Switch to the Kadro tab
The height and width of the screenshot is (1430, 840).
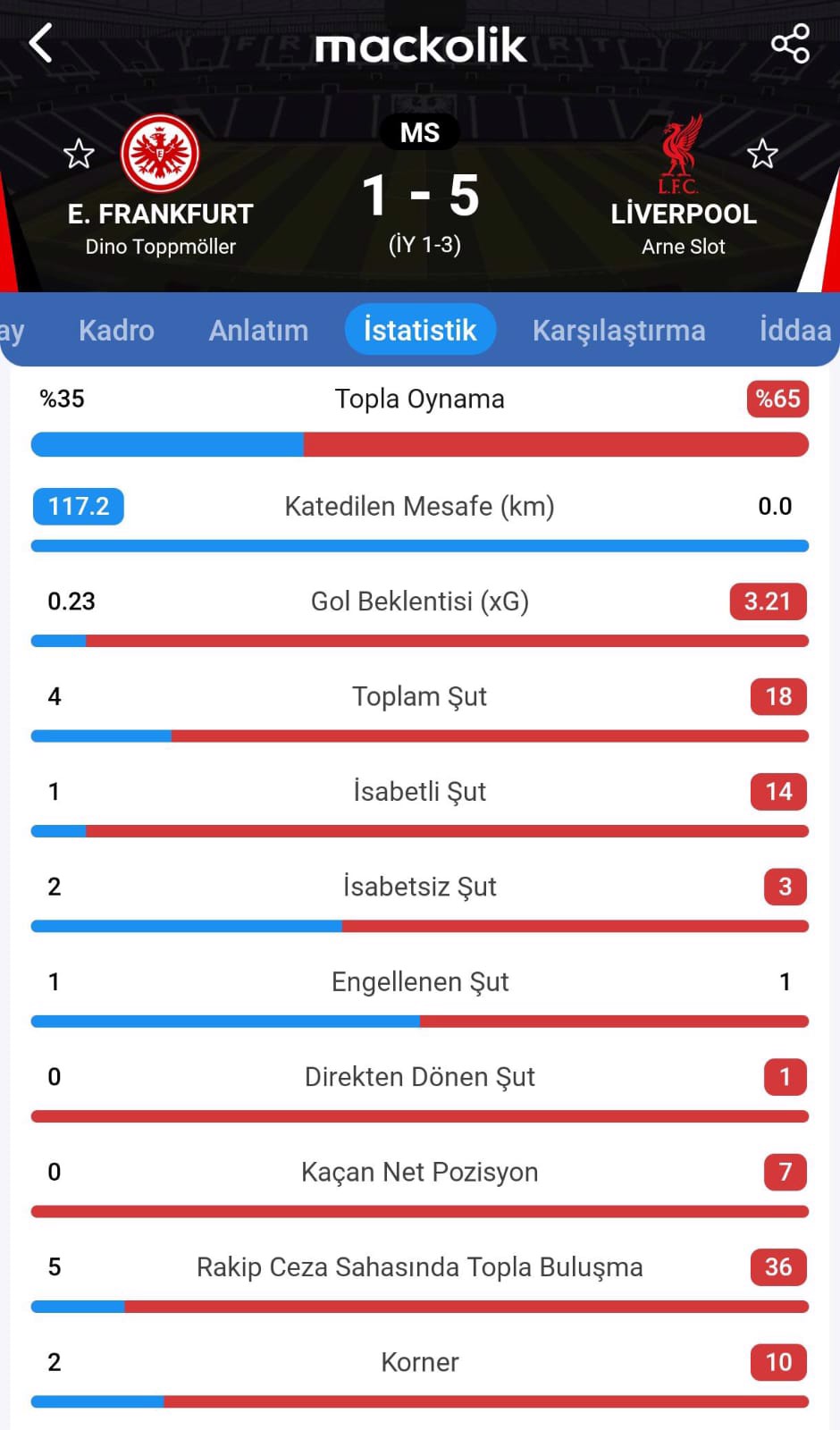point(116,330)
